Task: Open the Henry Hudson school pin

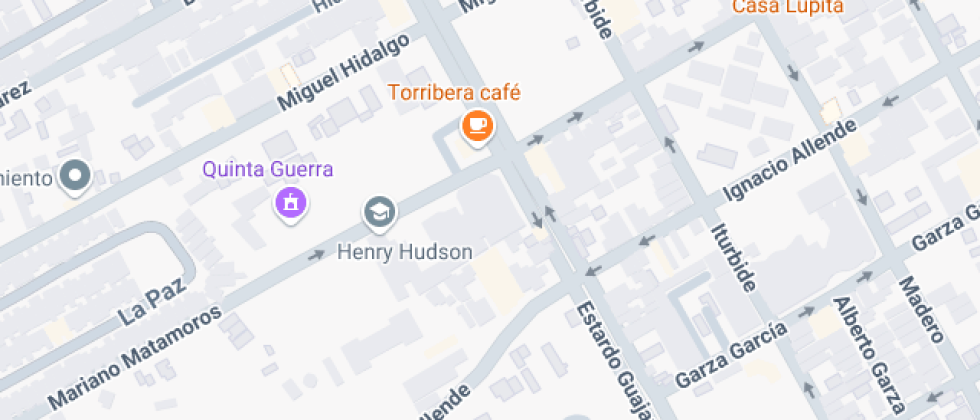Action: point(380,211)
